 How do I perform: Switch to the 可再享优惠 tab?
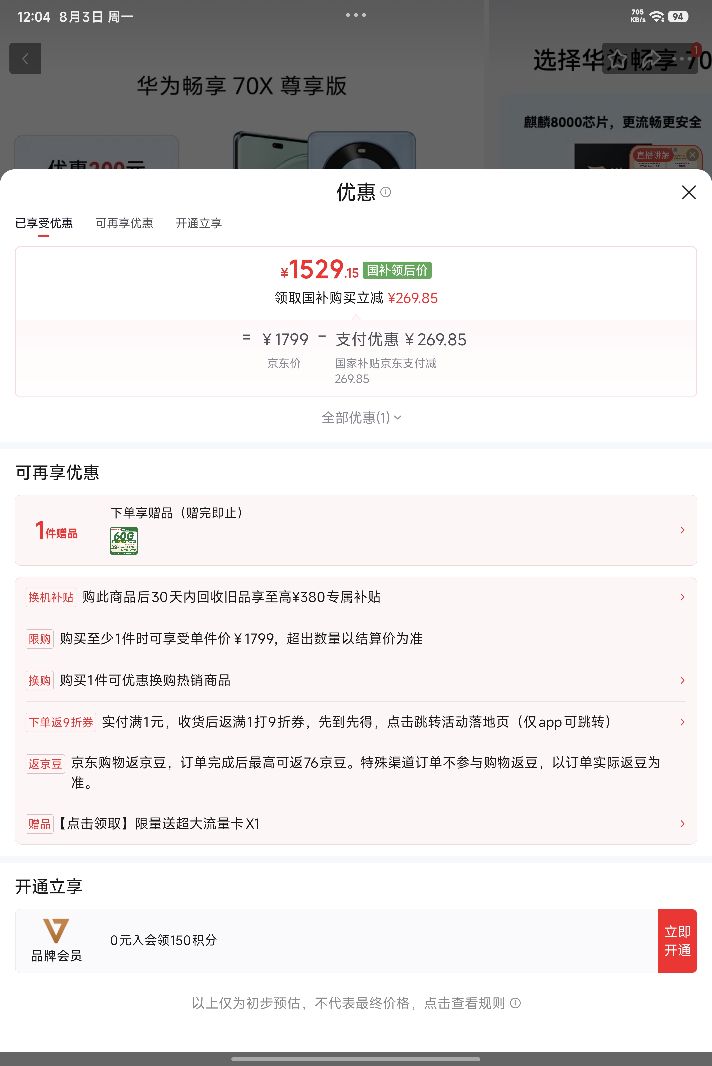coord(124,223)
